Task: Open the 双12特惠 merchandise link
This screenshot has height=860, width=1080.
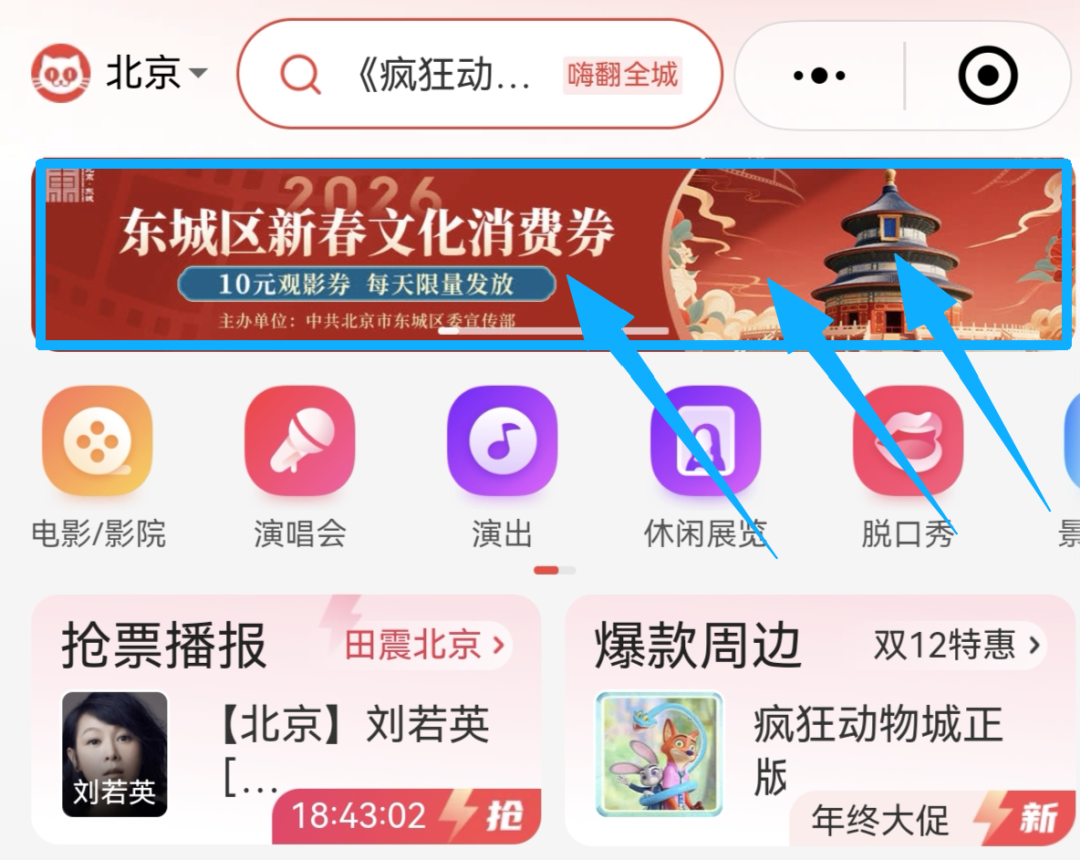Action: (x=957, y=645)
